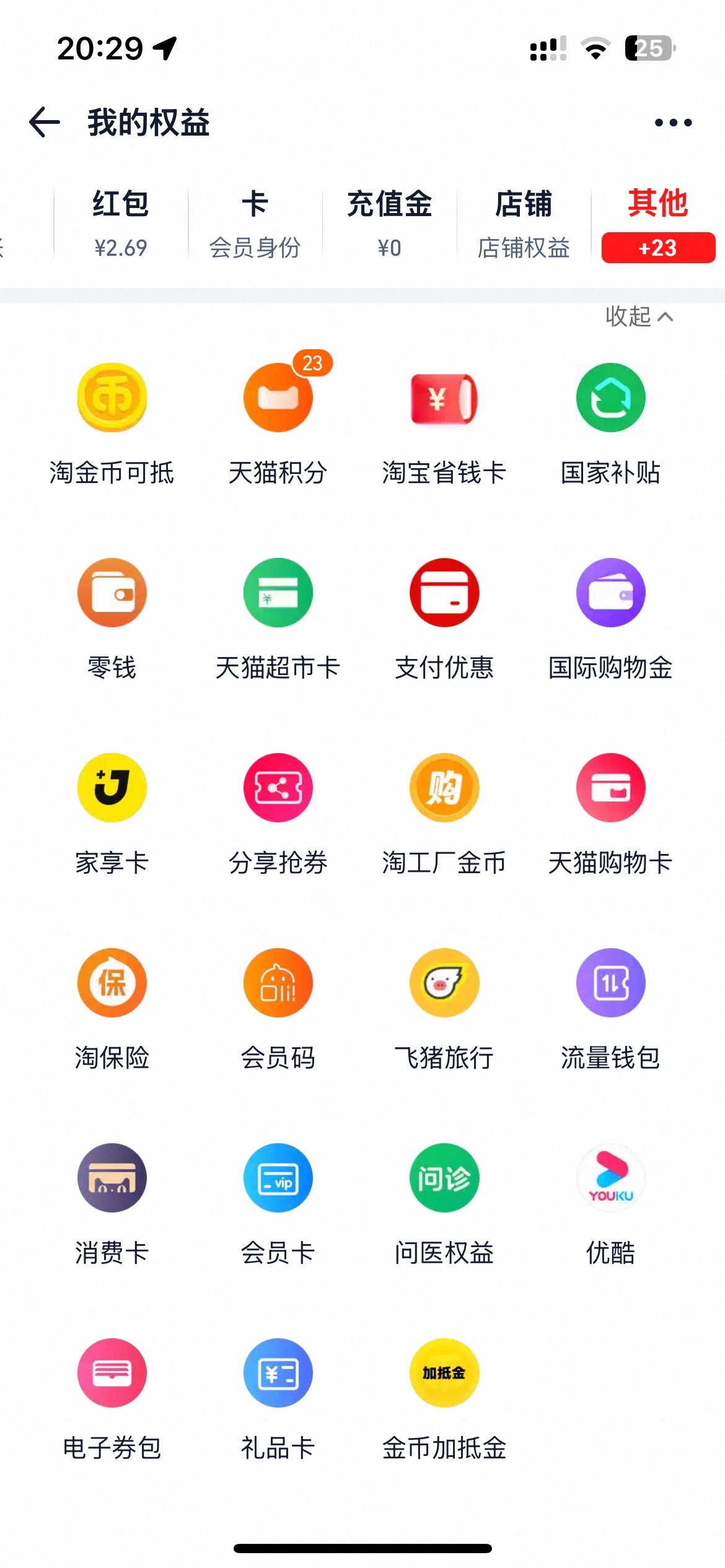Screen dimensions: 725x1568
Task: View 支付优惠
Action: click(444, 593)
